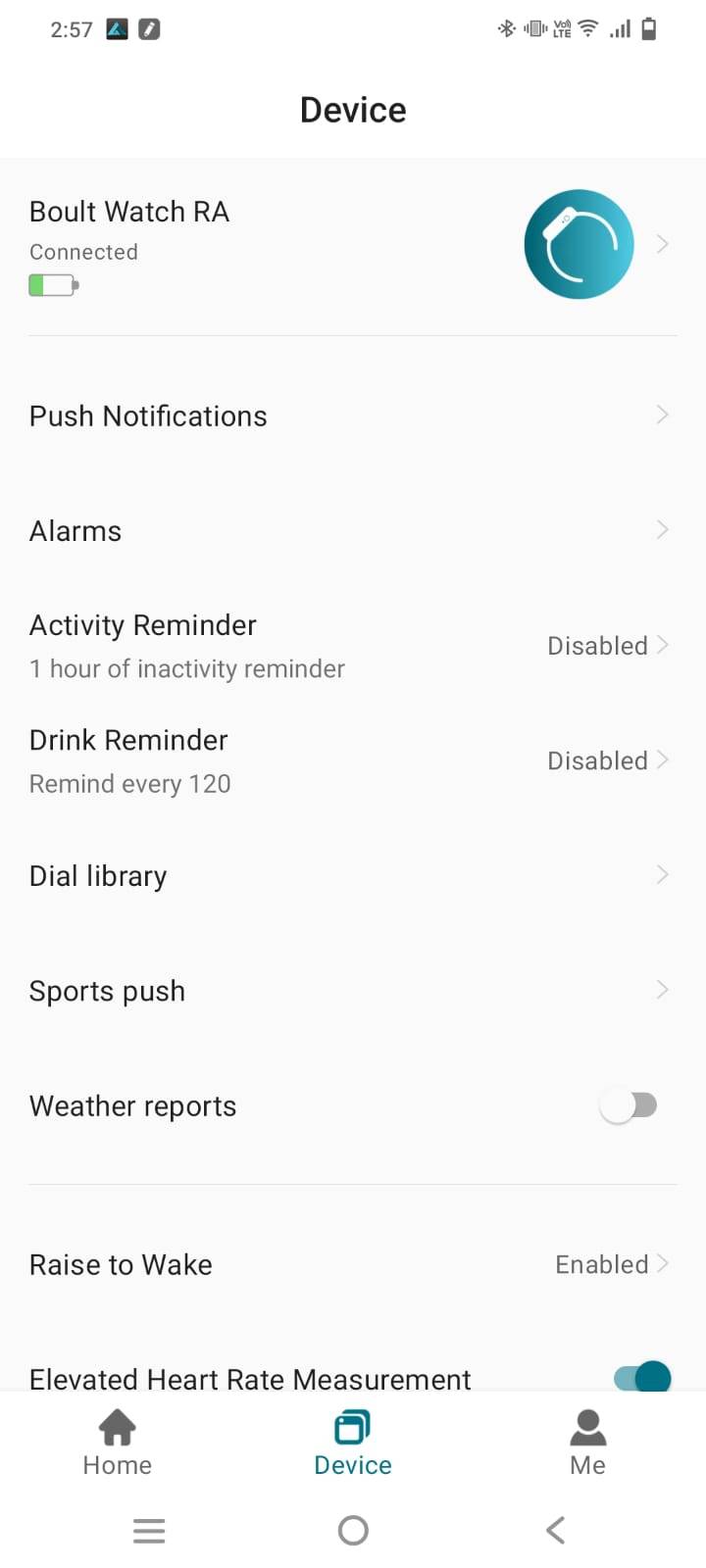Open recent apps from navigation bar
This screenshot has width=706, height=1568.
[149, 1530]
